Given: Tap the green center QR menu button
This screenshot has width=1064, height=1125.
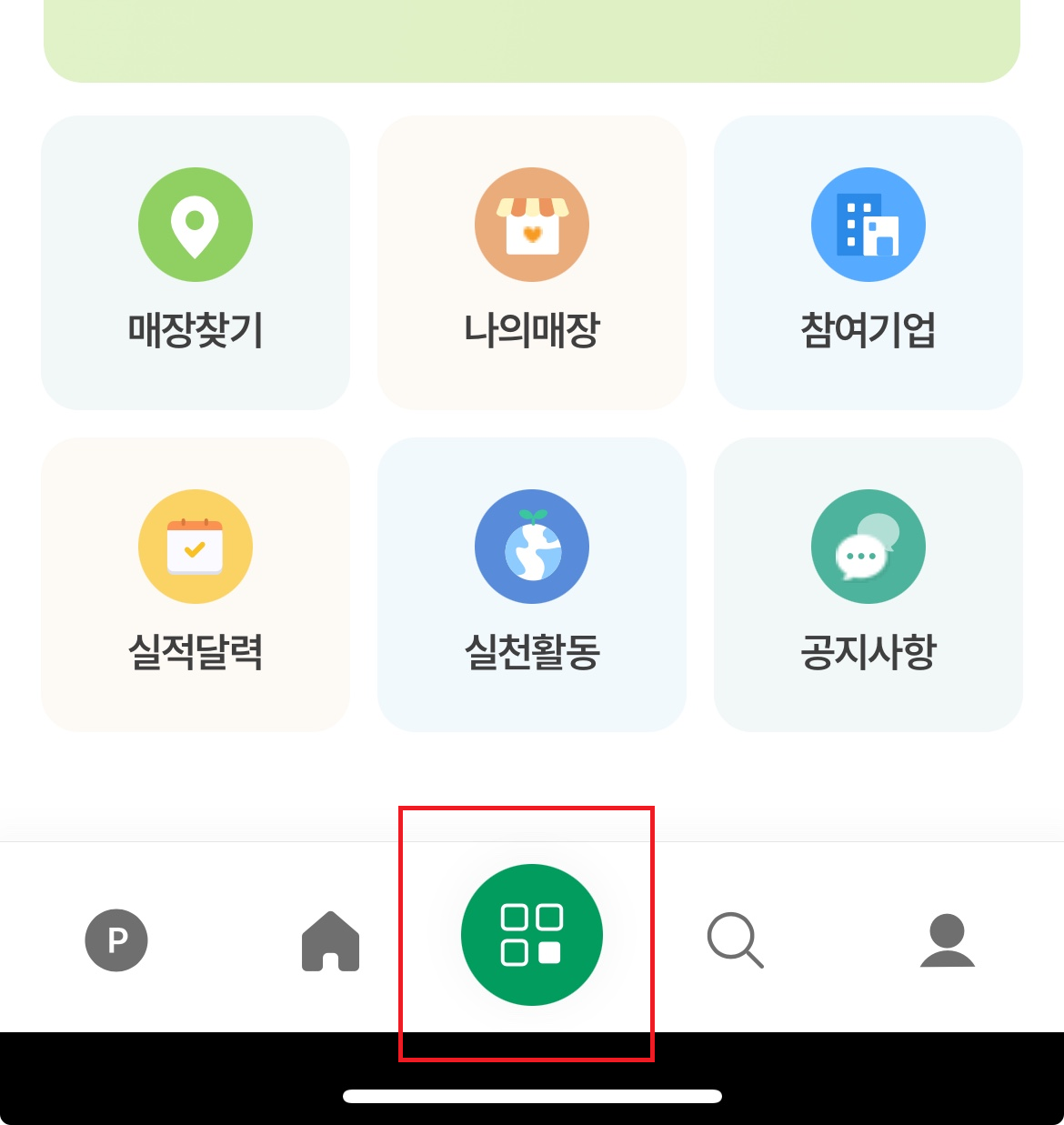Looking at the screenshot, I should tap(532, 935).
